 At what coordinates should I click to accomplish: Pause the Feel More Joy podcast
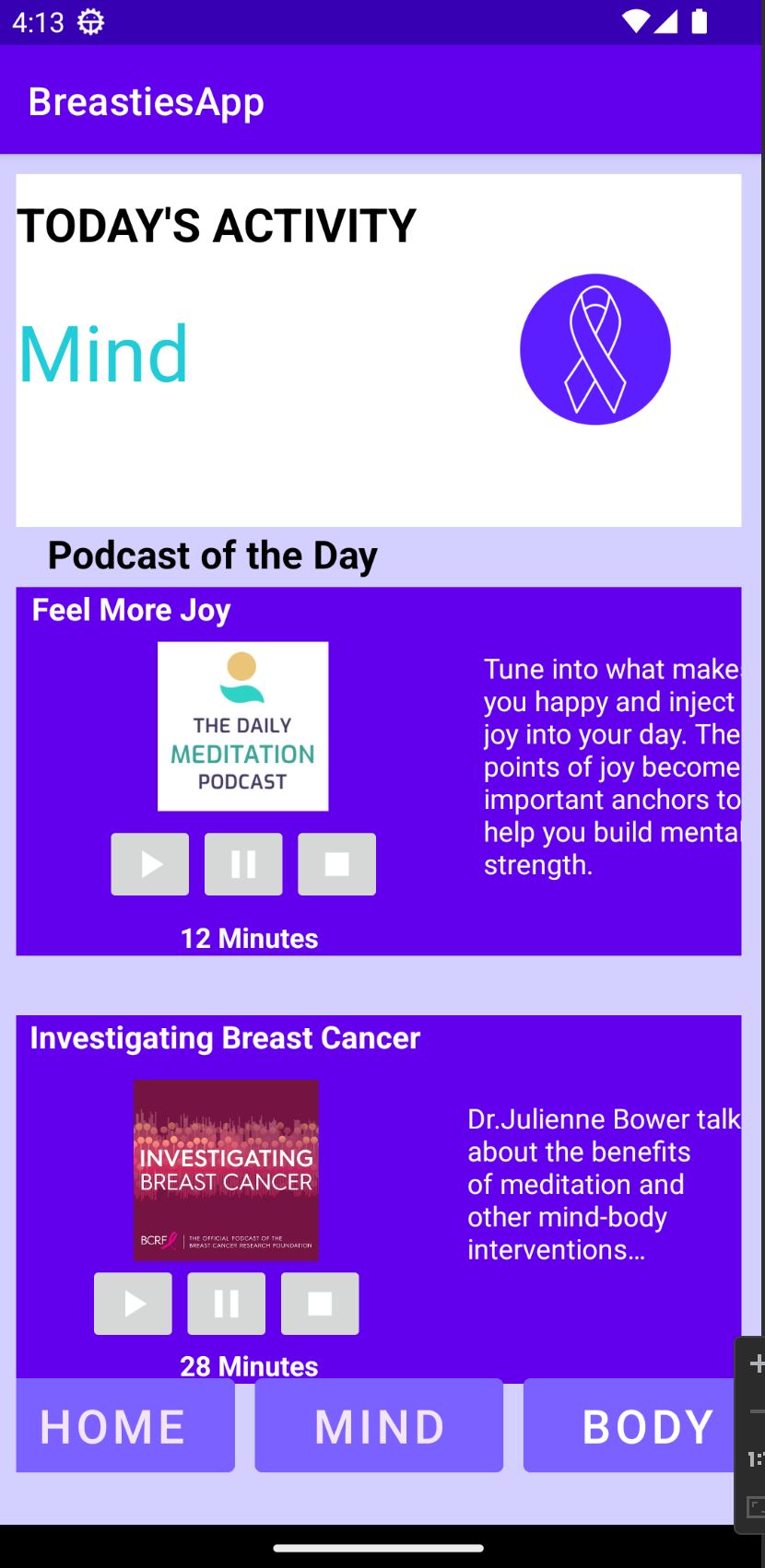pos(243,864)
